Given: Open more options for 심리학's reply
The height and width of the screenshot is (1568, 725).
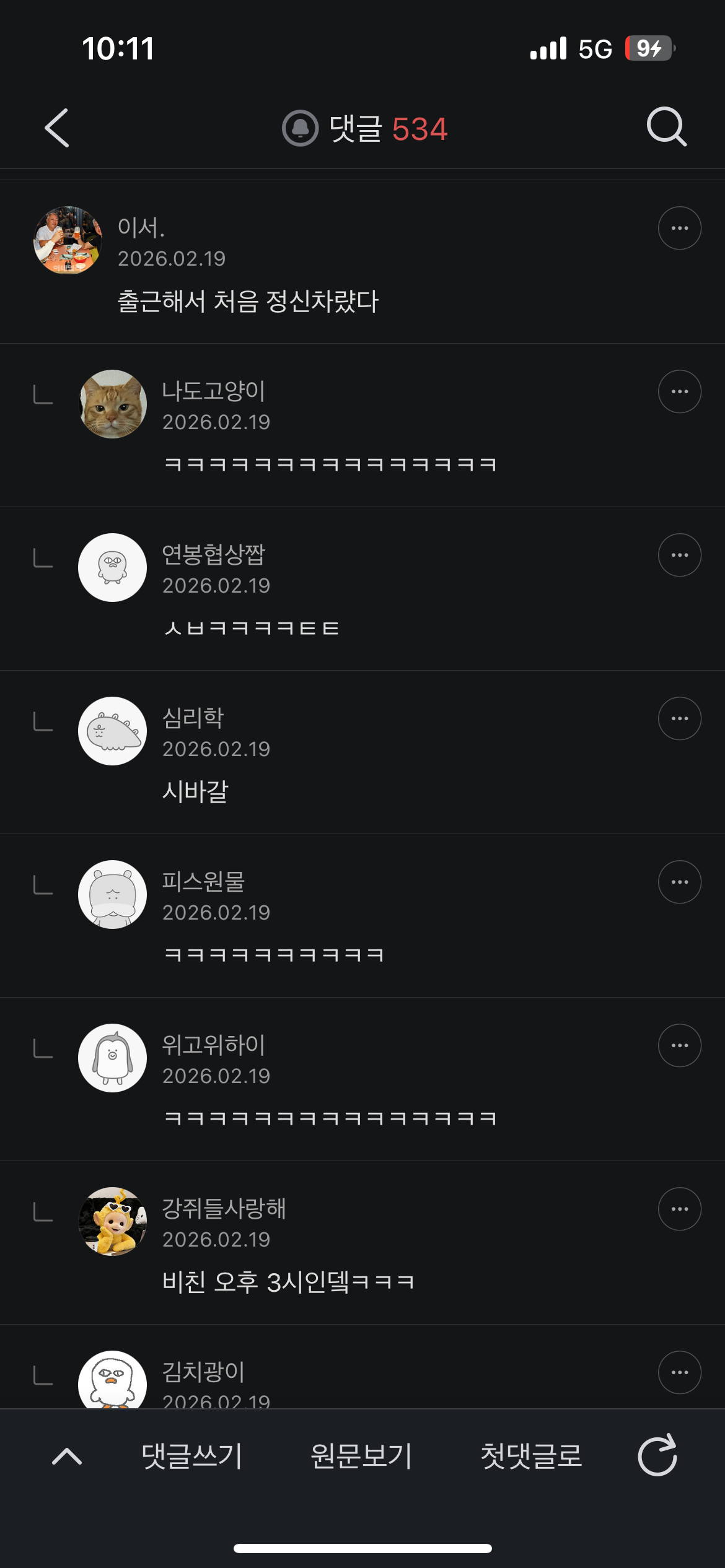Looking at the screenshot, I should (680, 718).
